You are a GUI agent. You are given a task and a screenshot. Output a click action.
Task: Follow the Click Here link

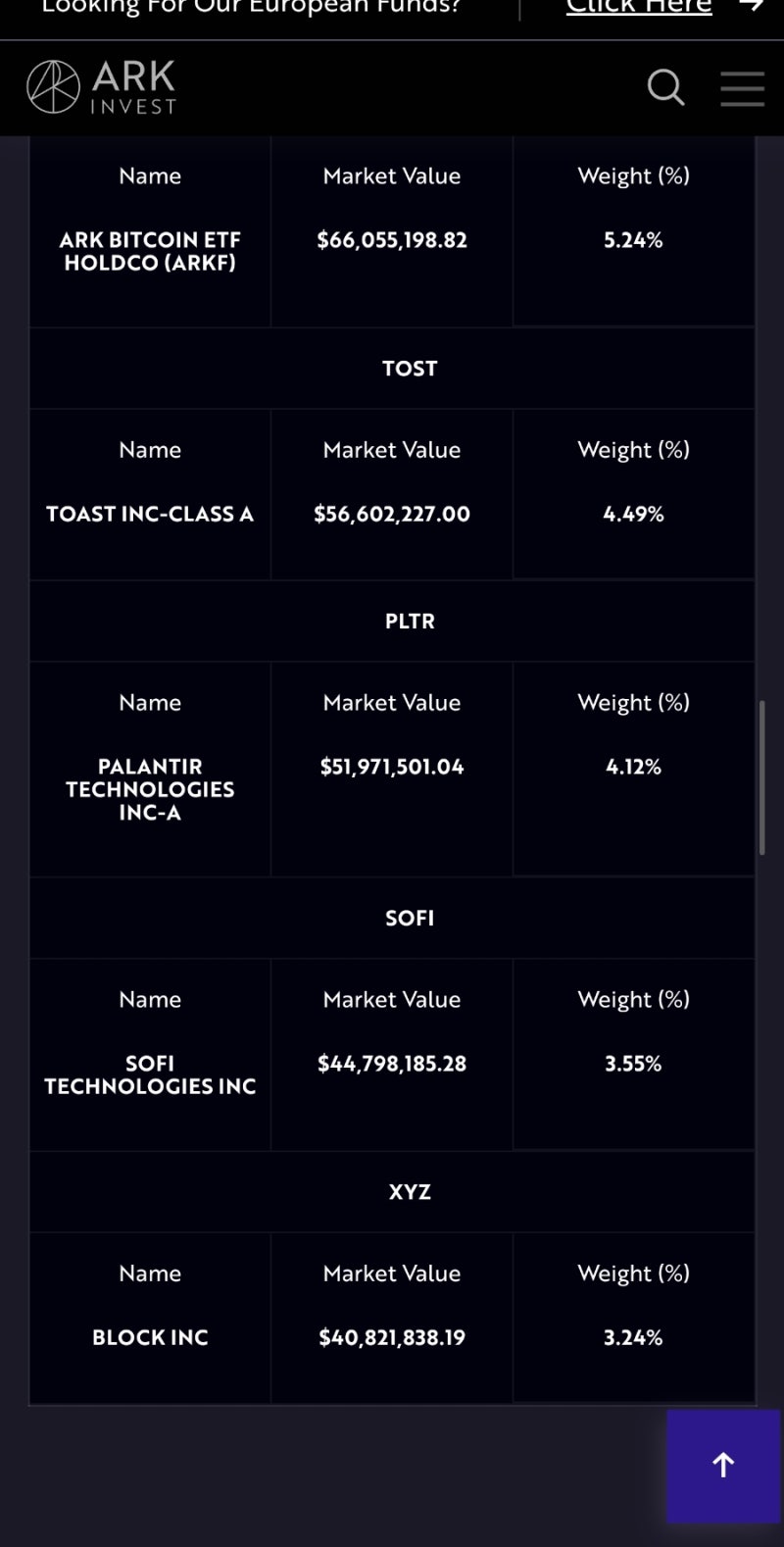[x=638, y=7]
